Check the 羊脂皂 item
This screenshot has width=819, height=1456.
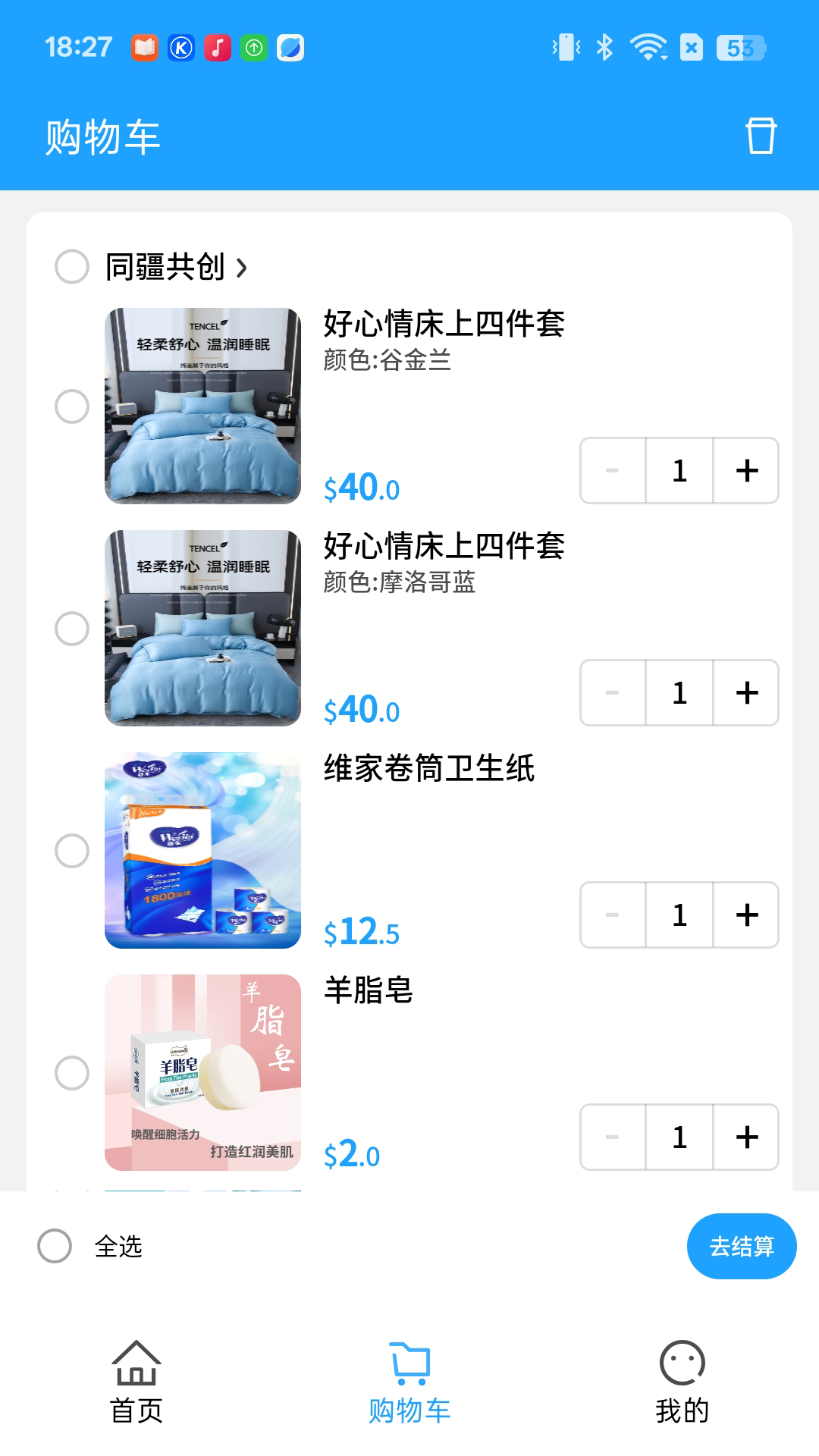click(x=72, y=1073)
